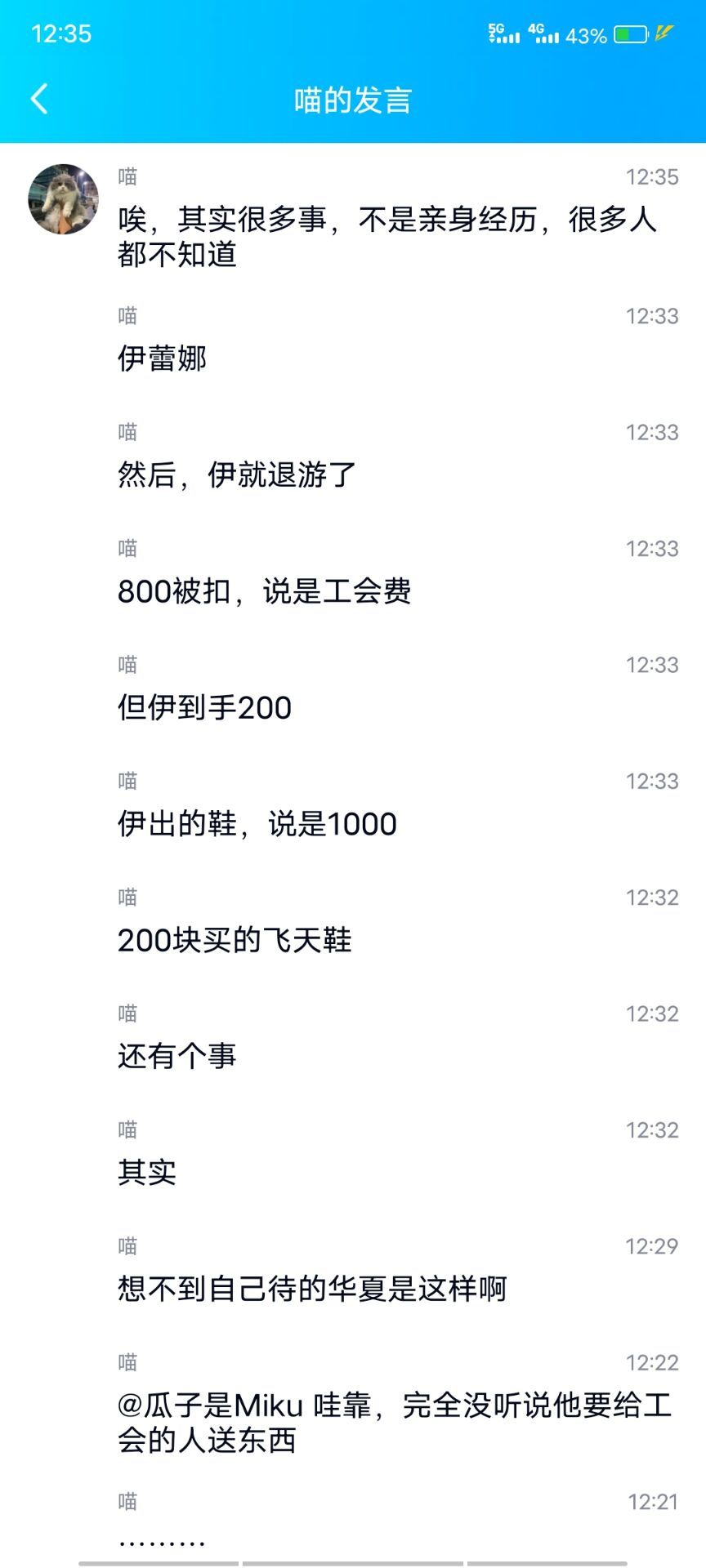Open the message '伊蕾娜'

163,358
